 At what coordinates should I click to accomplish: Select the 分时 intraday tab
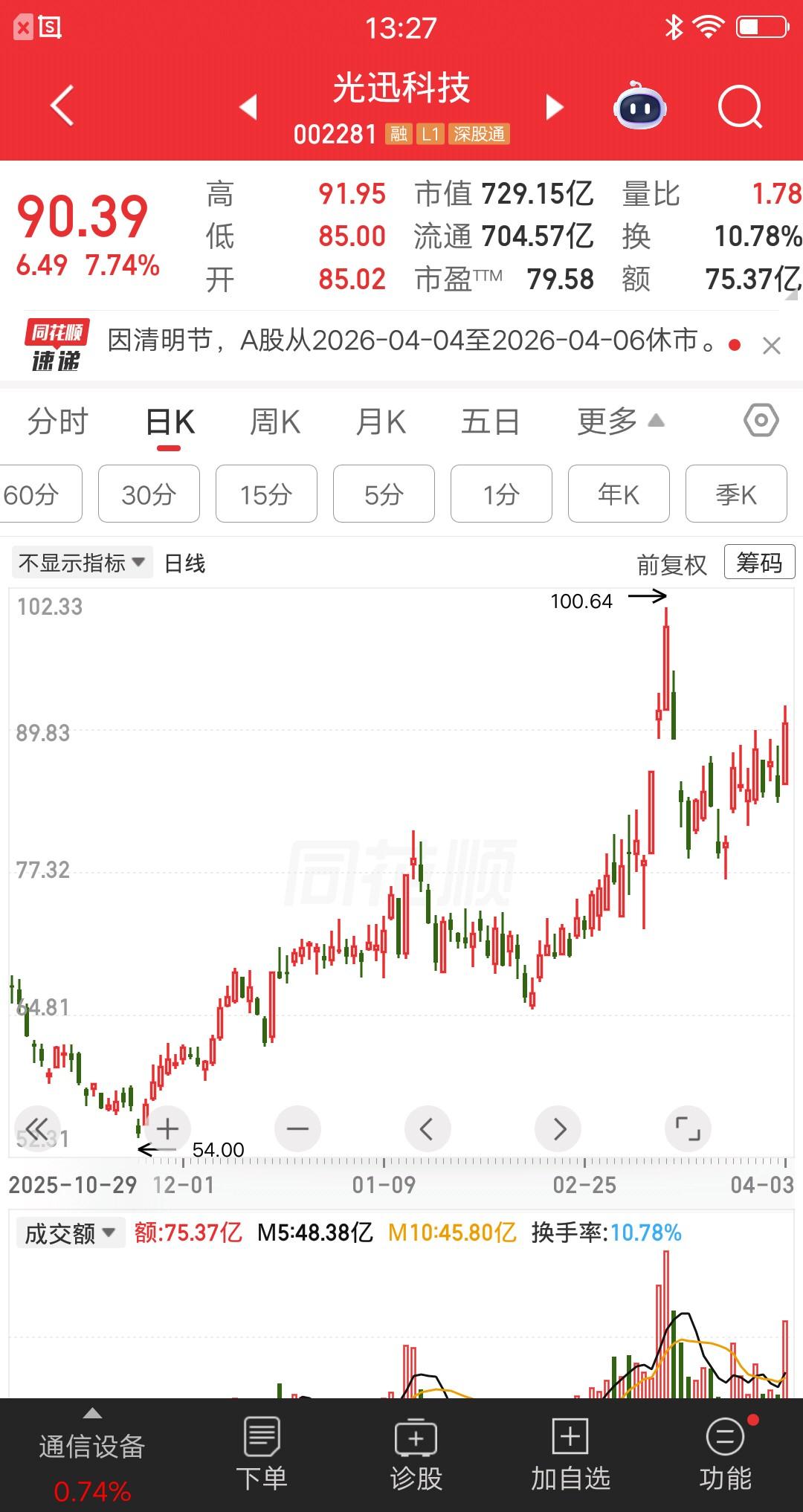(x=56, y=420)
